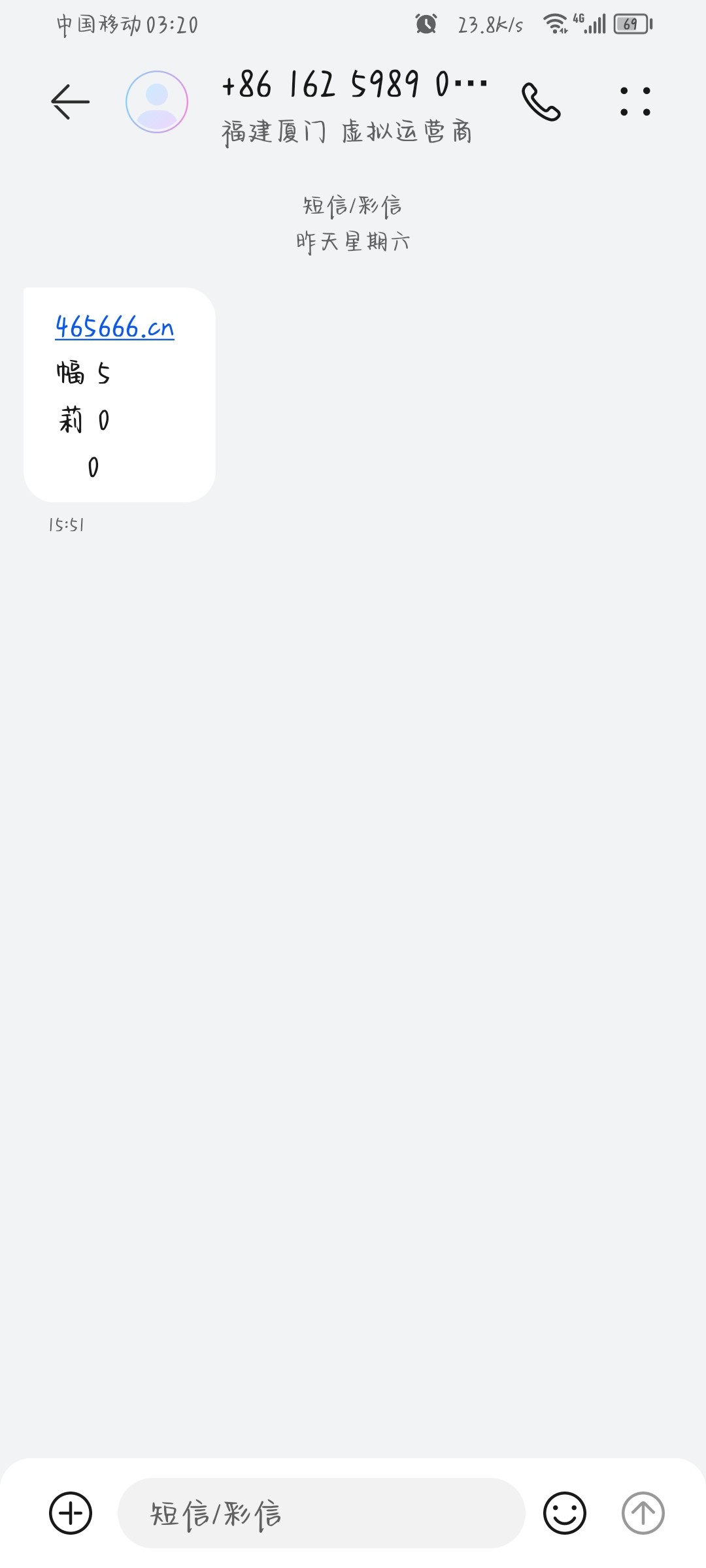Send the message with the arrow button
706x1568 pixels.
tap(643, 1513)
